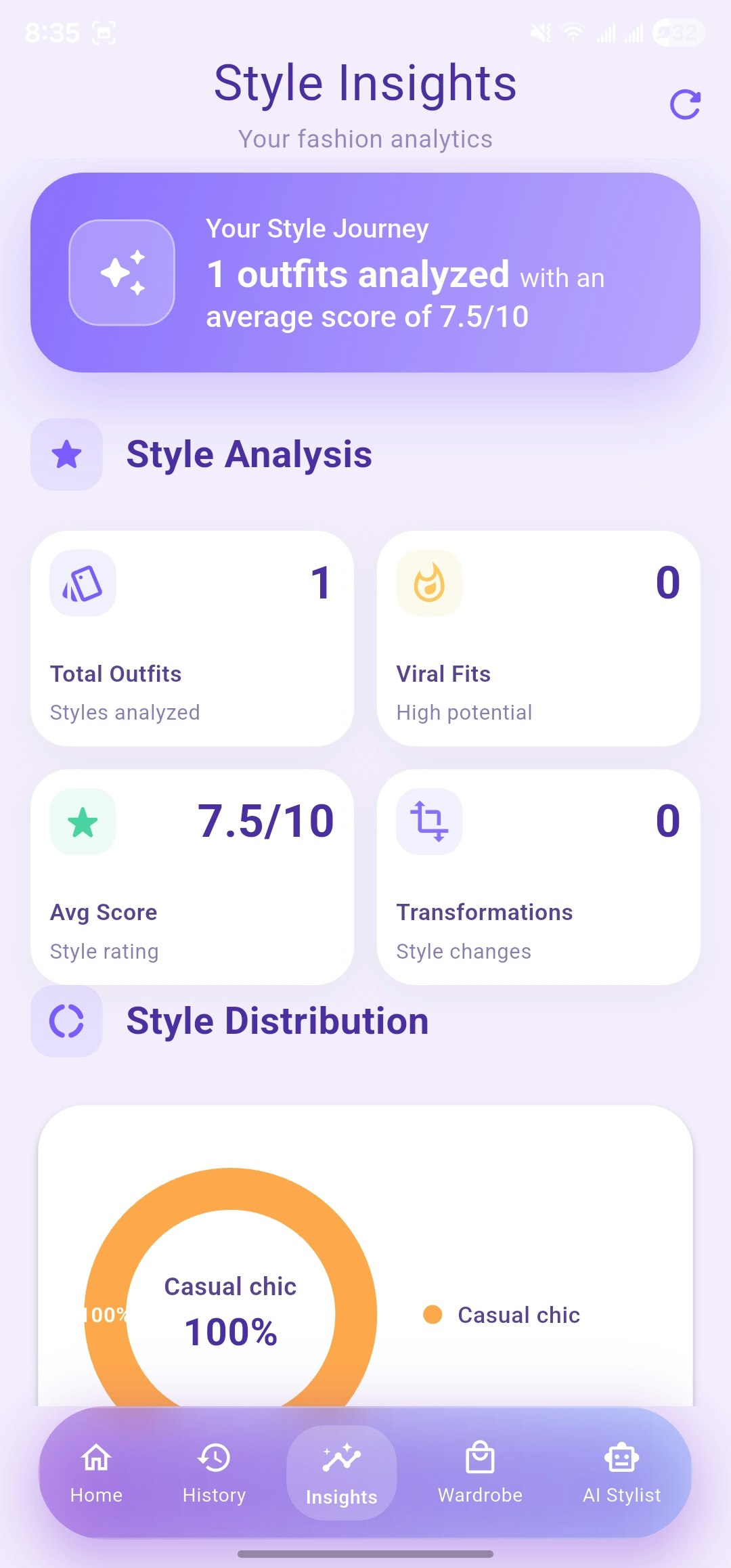
Task: Tap the sparkles icon on Style Journey banner
Action: 122,273
